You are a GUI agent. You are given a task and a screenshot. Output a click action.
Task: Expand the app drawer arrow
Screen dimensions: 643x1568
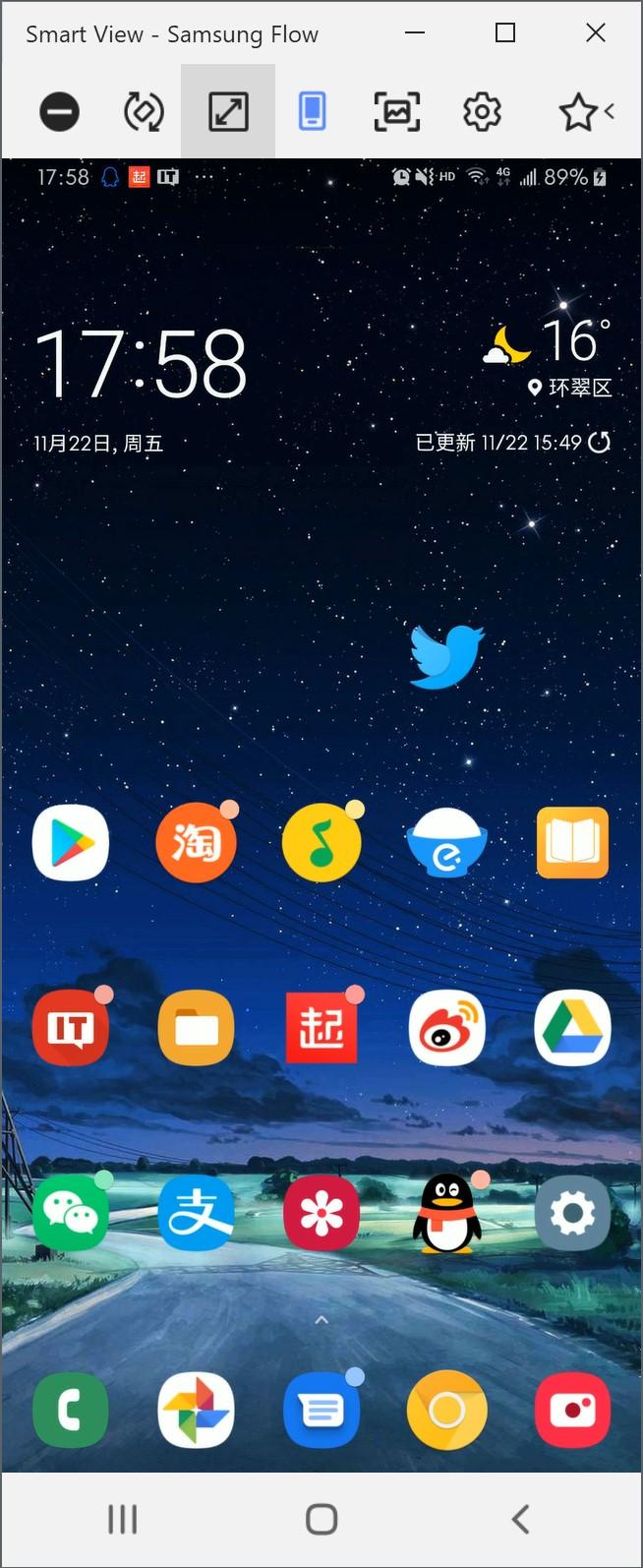click(x=321, y=1320)
